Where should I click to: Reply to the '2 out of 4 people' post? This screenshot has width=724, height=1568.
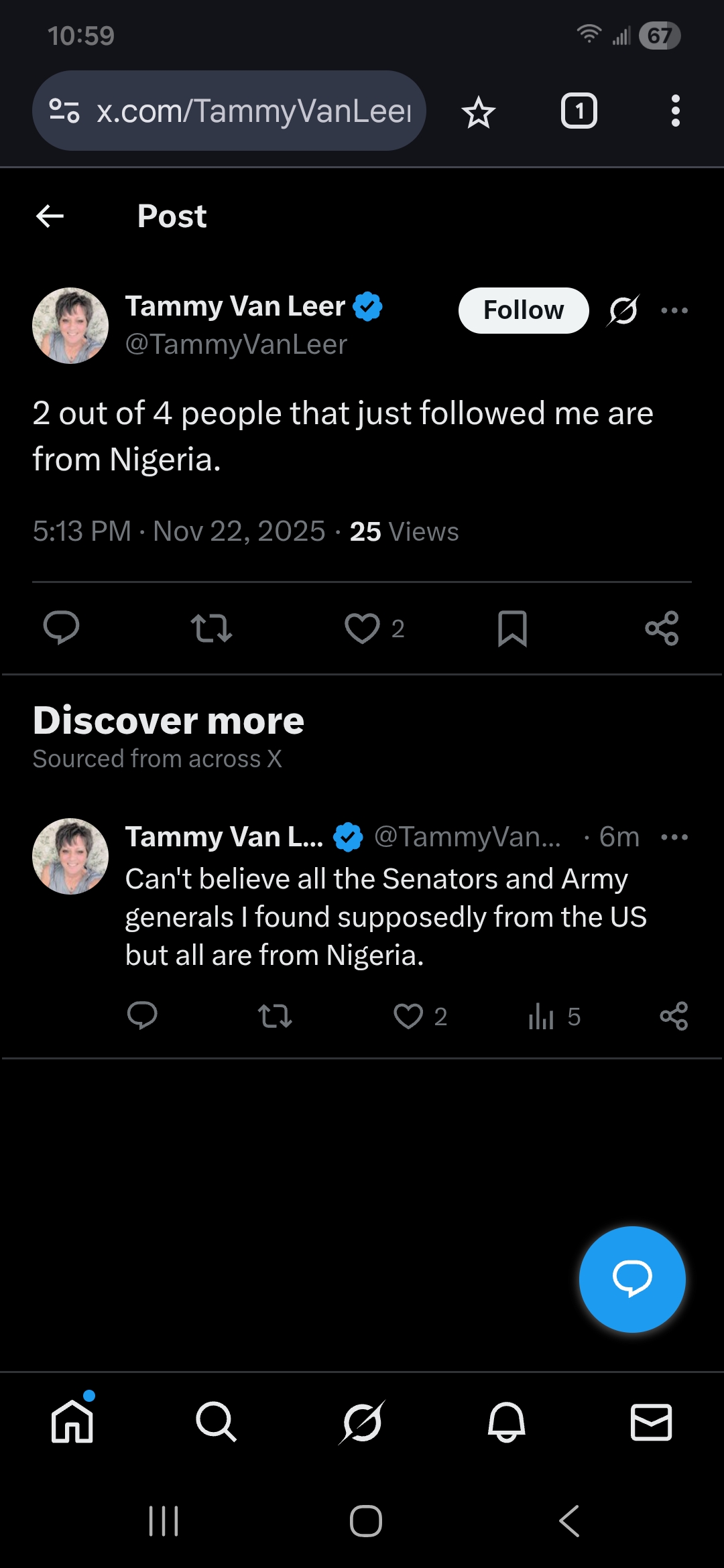61,628
